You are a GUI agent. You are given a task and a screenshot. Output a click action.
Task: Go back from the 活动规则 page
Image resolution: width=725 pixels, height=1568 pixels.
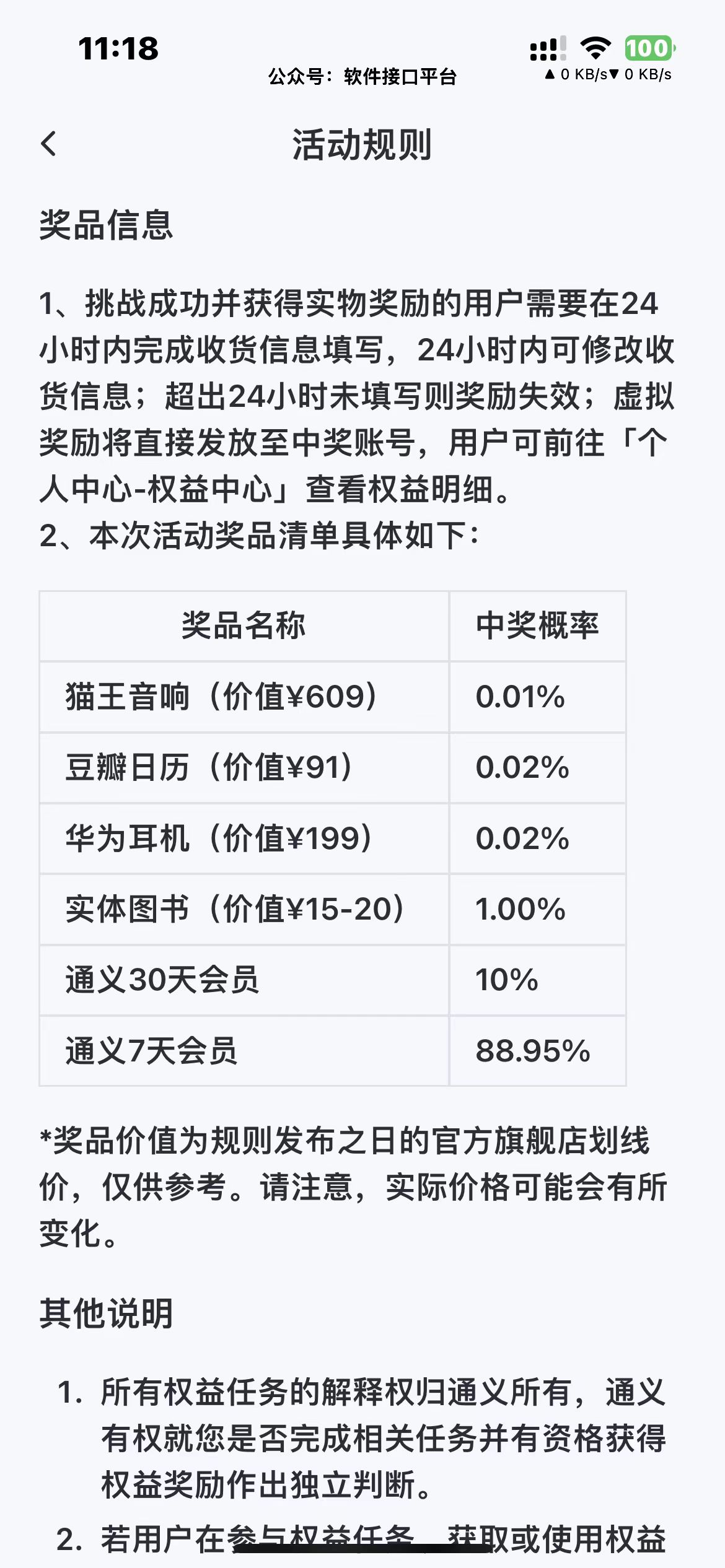coord(49,144)
